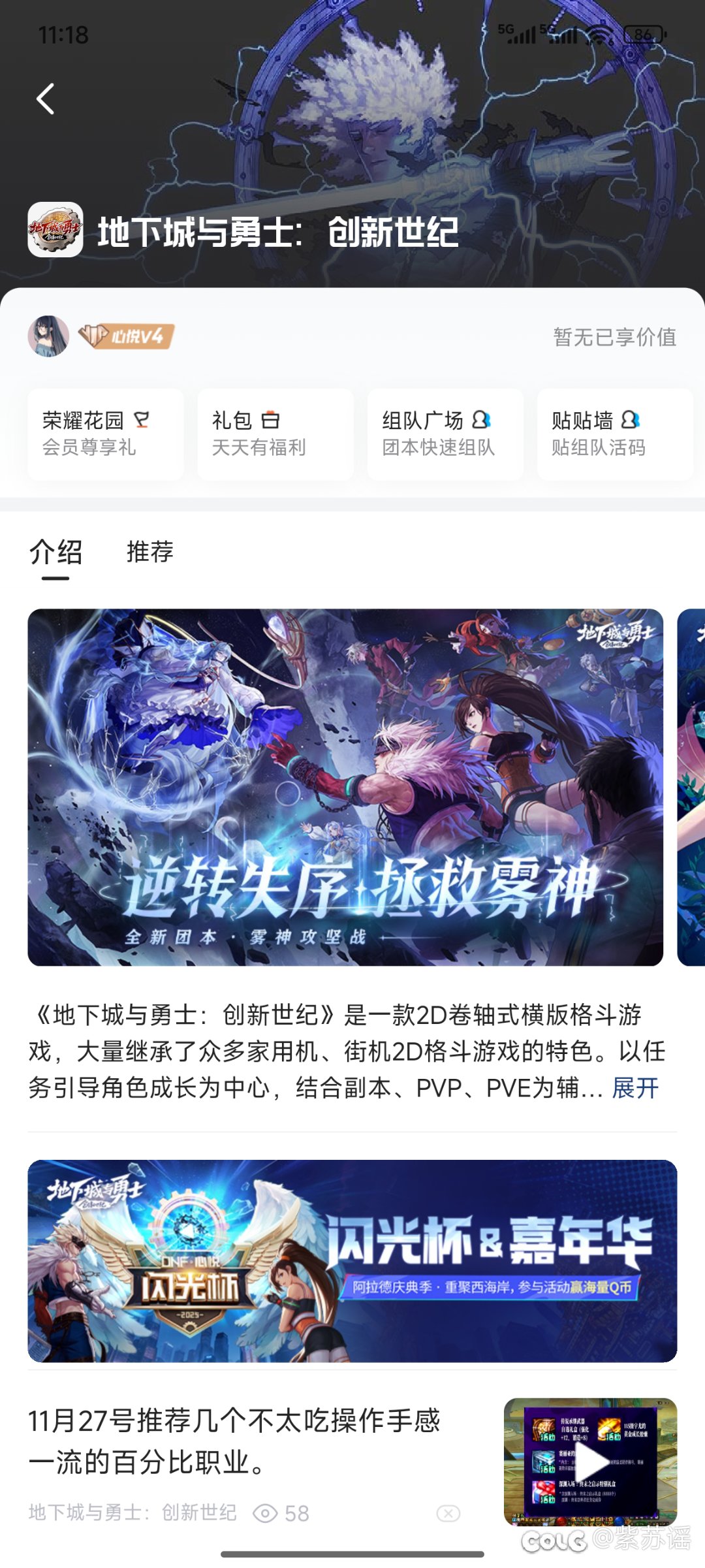Open the 11月27号 recommended classes post
Screen dimensions: 705x1568
tap(235, 1441)
